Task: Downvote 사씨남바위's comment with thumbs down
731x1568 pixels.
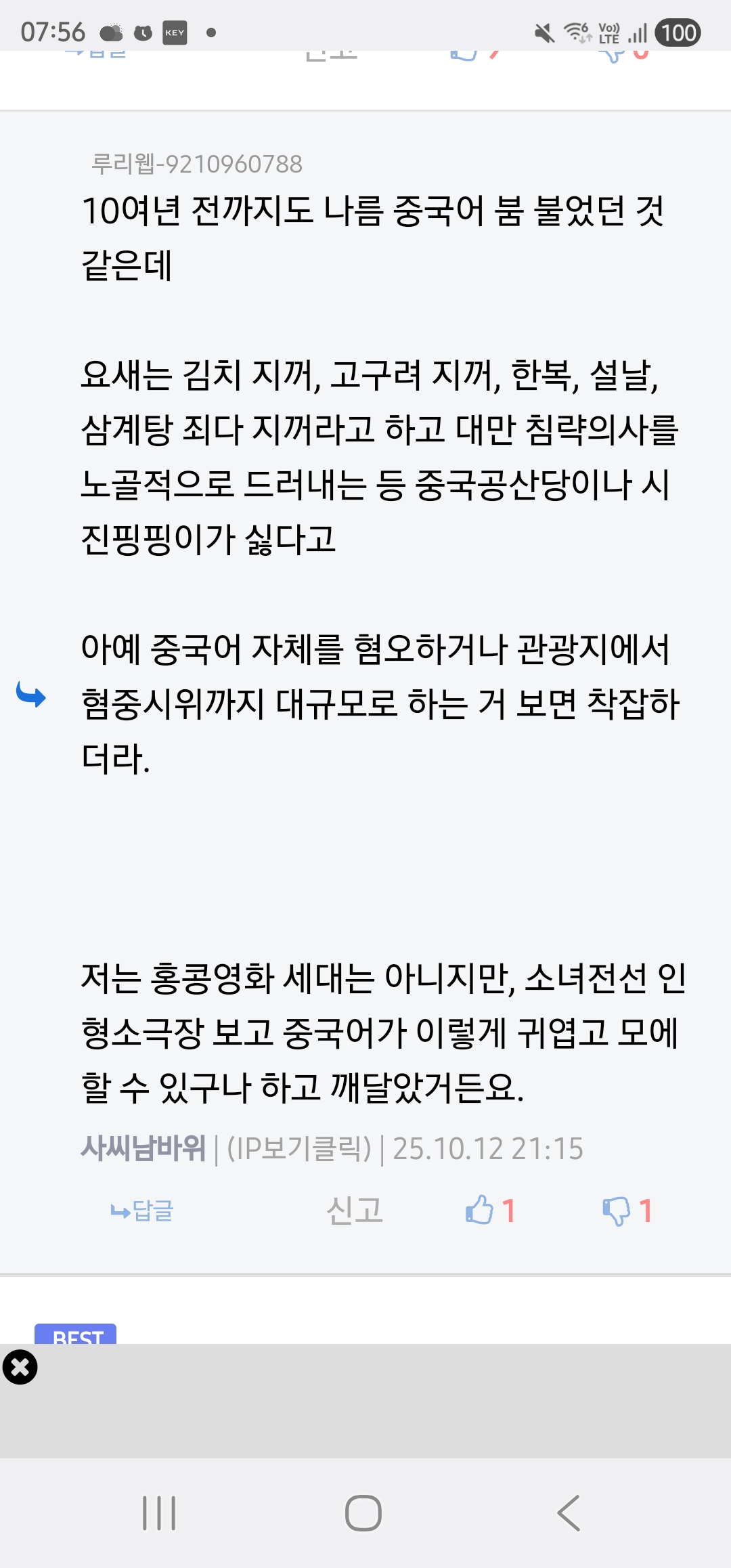Action: [616, 1211]
